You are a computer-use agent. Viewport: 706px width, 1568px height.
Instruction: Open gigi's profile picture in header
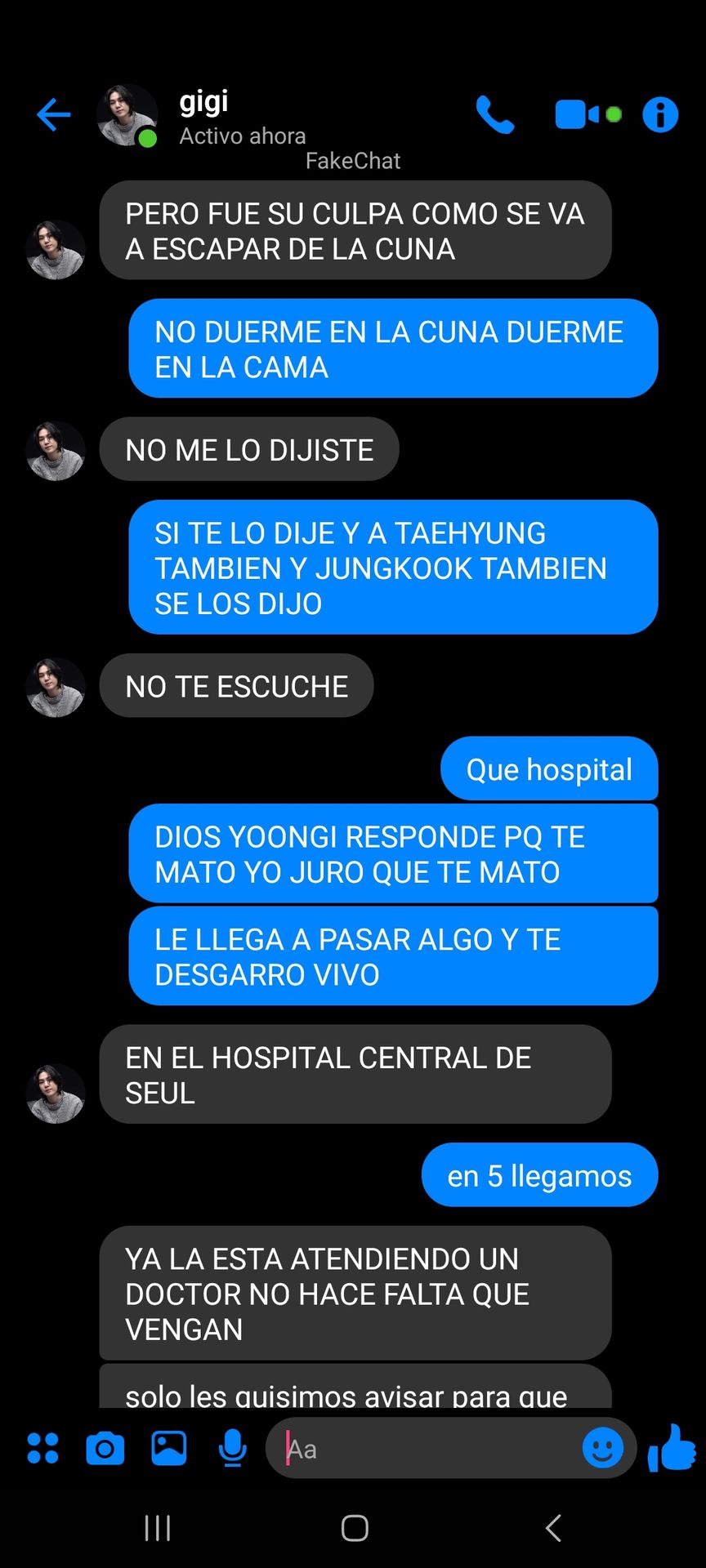click(x=127, y=115)
